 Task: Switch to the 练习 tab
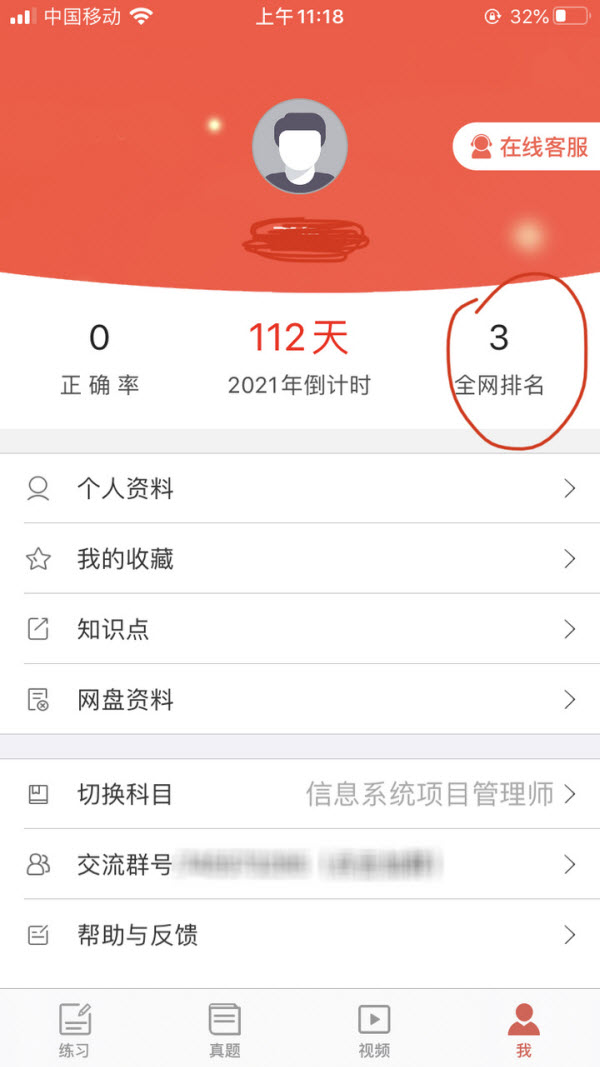pyautogui.click(x=75, y=1029)
